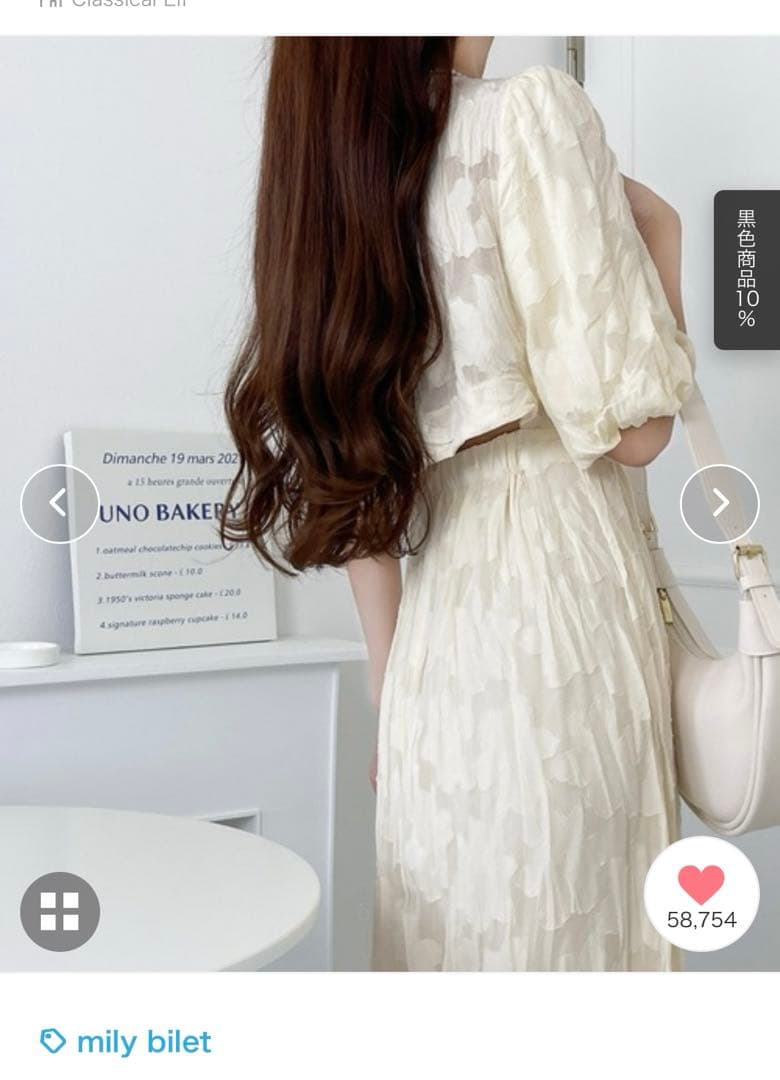780x1080 pixels.
Task: Go to the previous product image
Action: point(60,504)
